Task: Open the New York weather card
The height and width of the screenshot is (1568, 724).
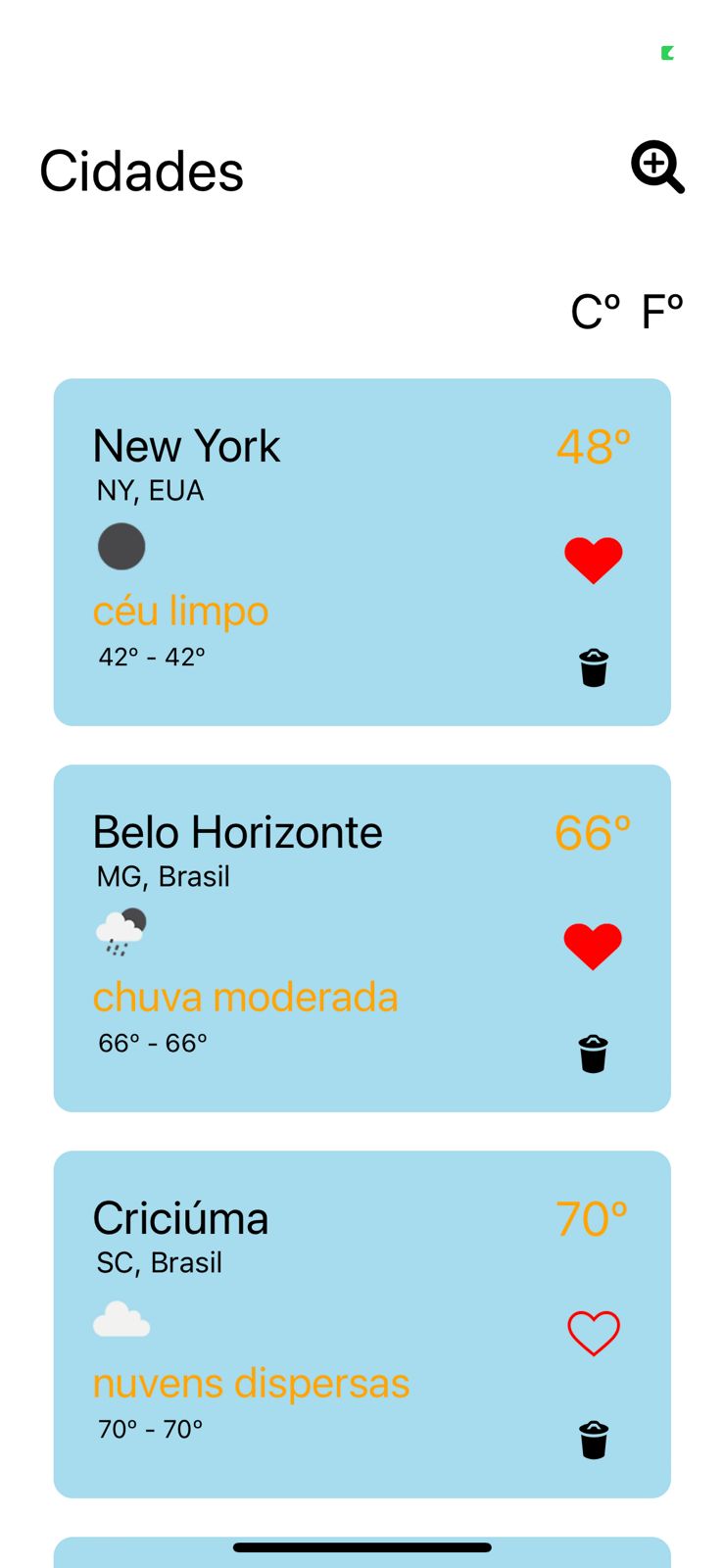Action: coord(362,553)
